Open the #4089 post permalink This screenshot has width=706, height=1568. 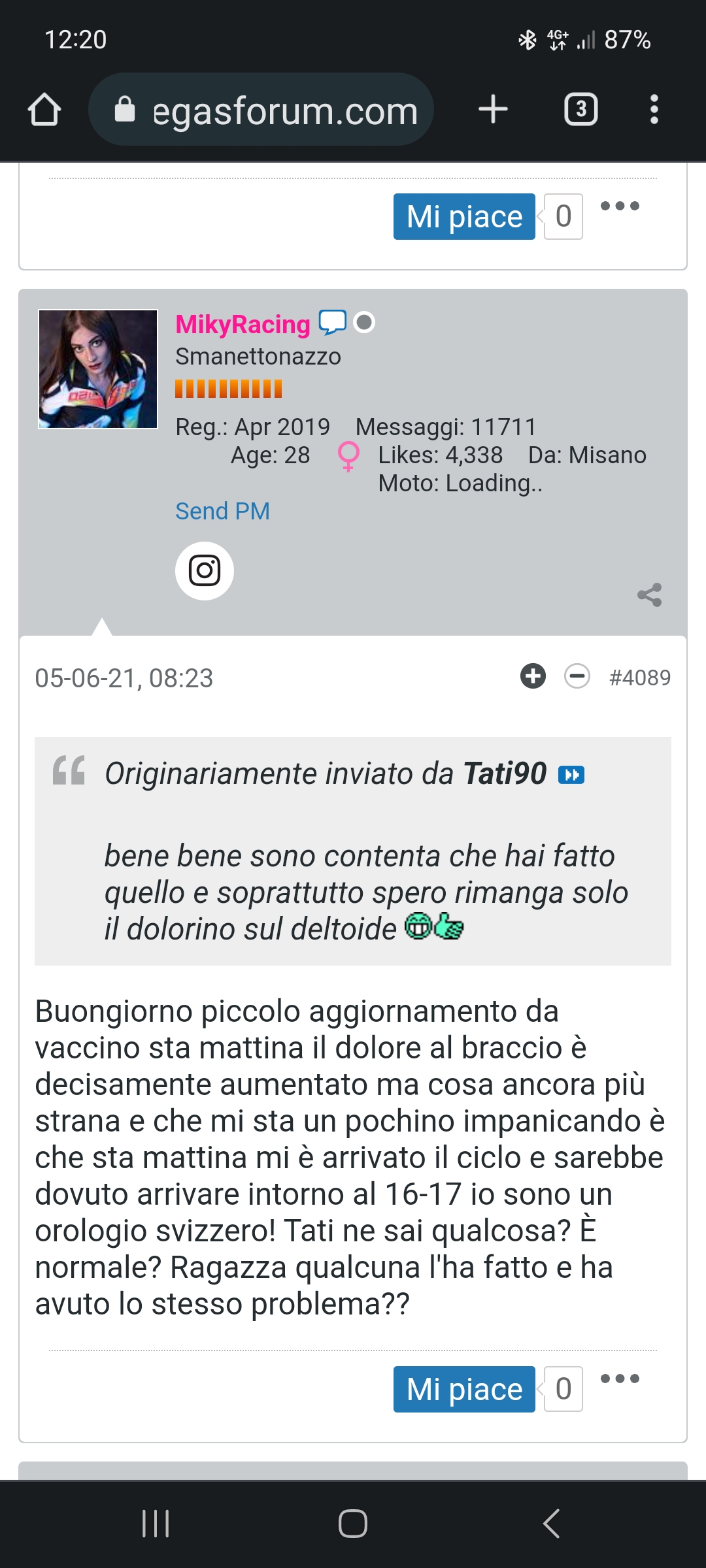coord(639,678)
